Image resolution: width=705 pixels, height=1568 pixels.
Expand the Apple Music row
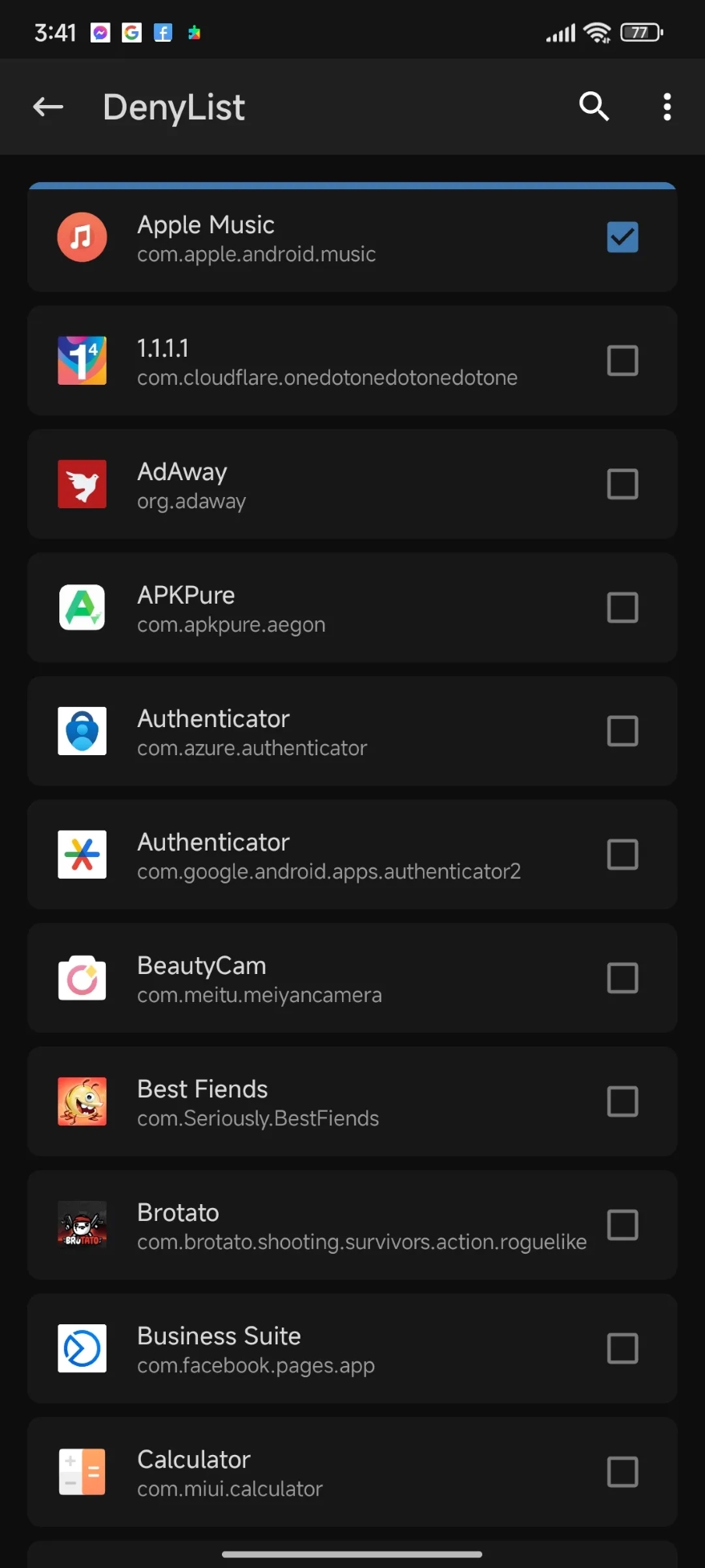click(x=320, y=239)
